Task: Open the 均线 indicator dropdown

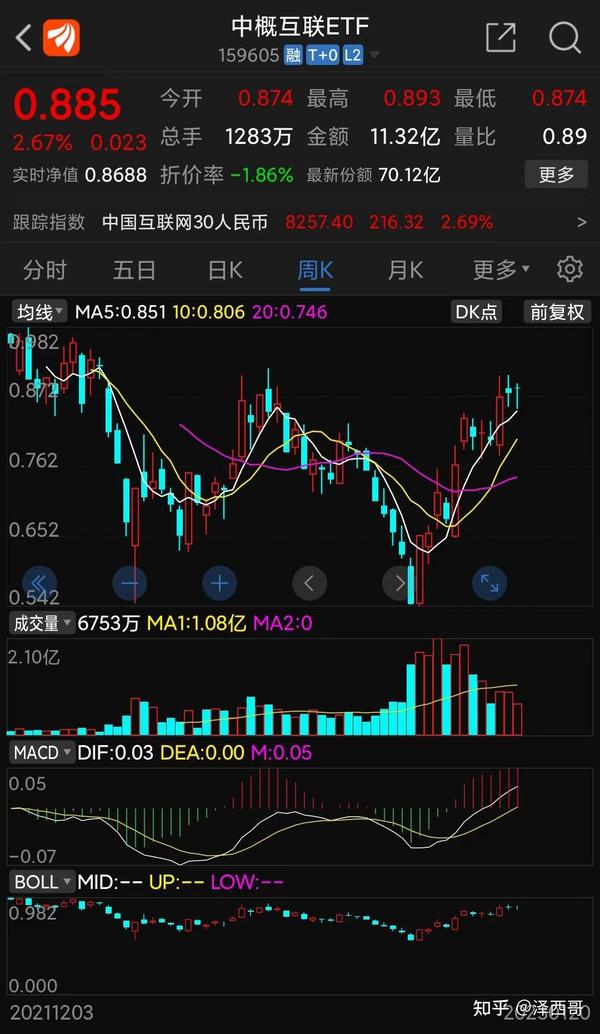Action: pyautogui.click(x=40, y=312)
